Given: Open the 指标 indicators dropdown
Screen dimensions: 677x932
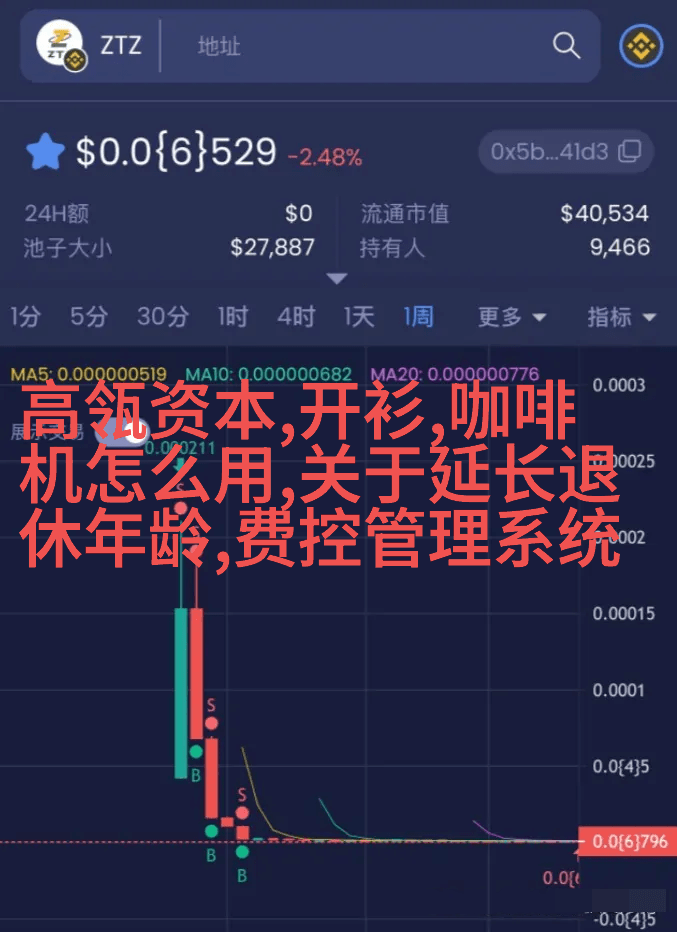Looking at the screenshot, I should 621,317.
